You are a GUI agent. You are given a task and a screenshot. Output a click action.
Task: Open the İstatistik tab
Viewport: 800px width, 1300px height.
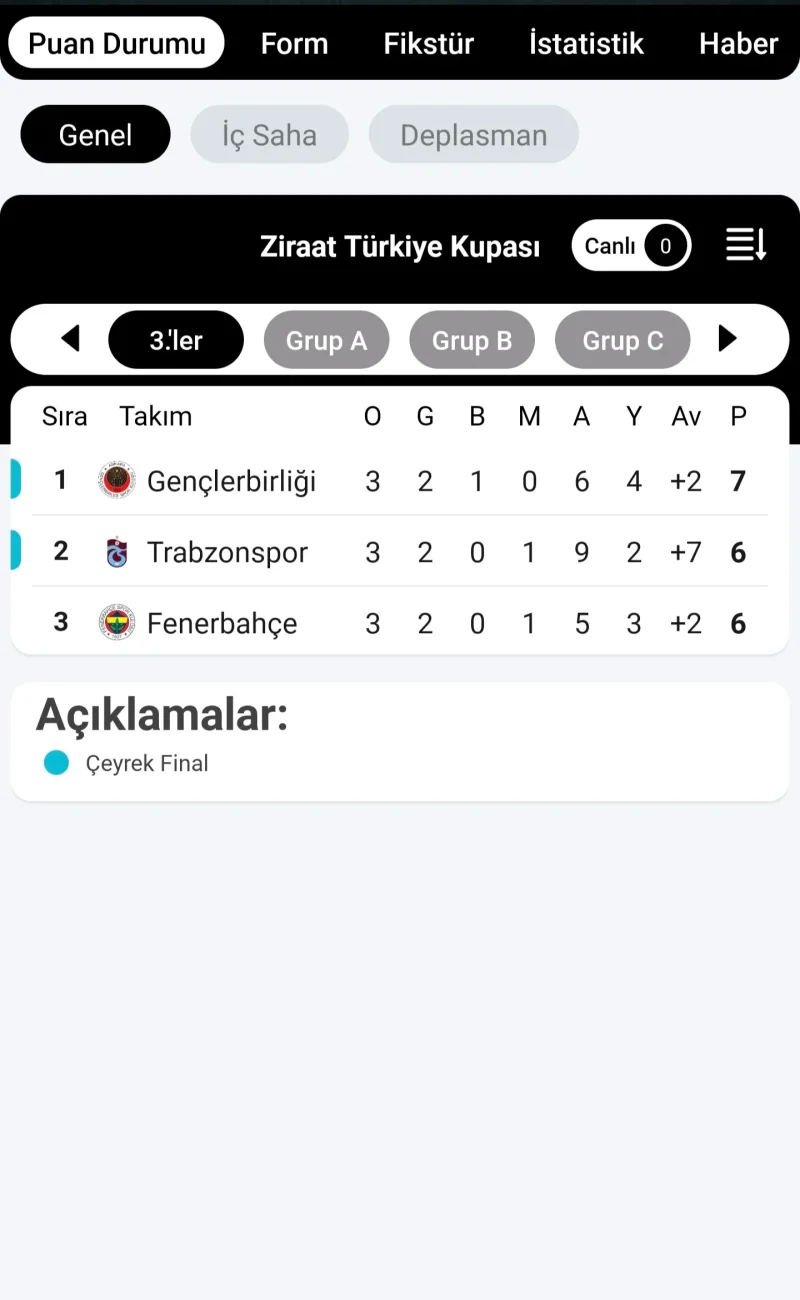[x=584, y=43]
